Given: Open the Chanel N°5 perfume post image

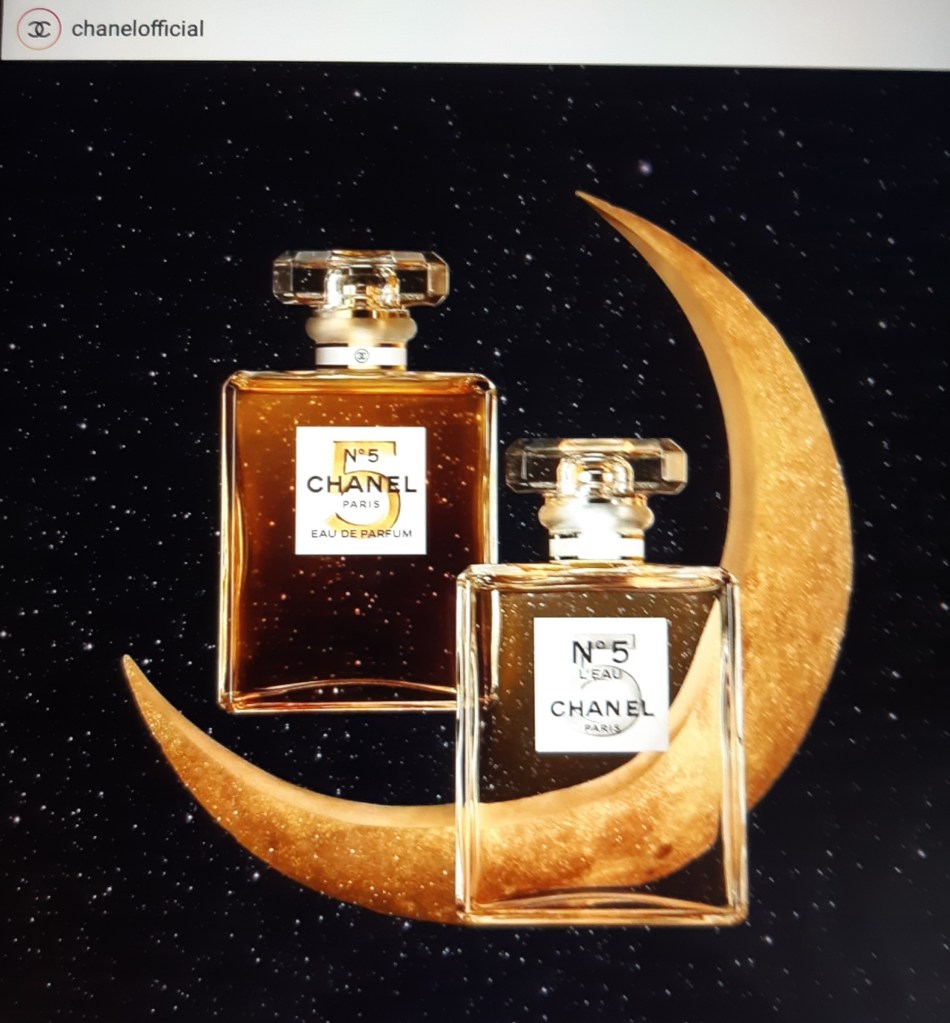Looking at the screenshot, I should click(x=475, y=540).
